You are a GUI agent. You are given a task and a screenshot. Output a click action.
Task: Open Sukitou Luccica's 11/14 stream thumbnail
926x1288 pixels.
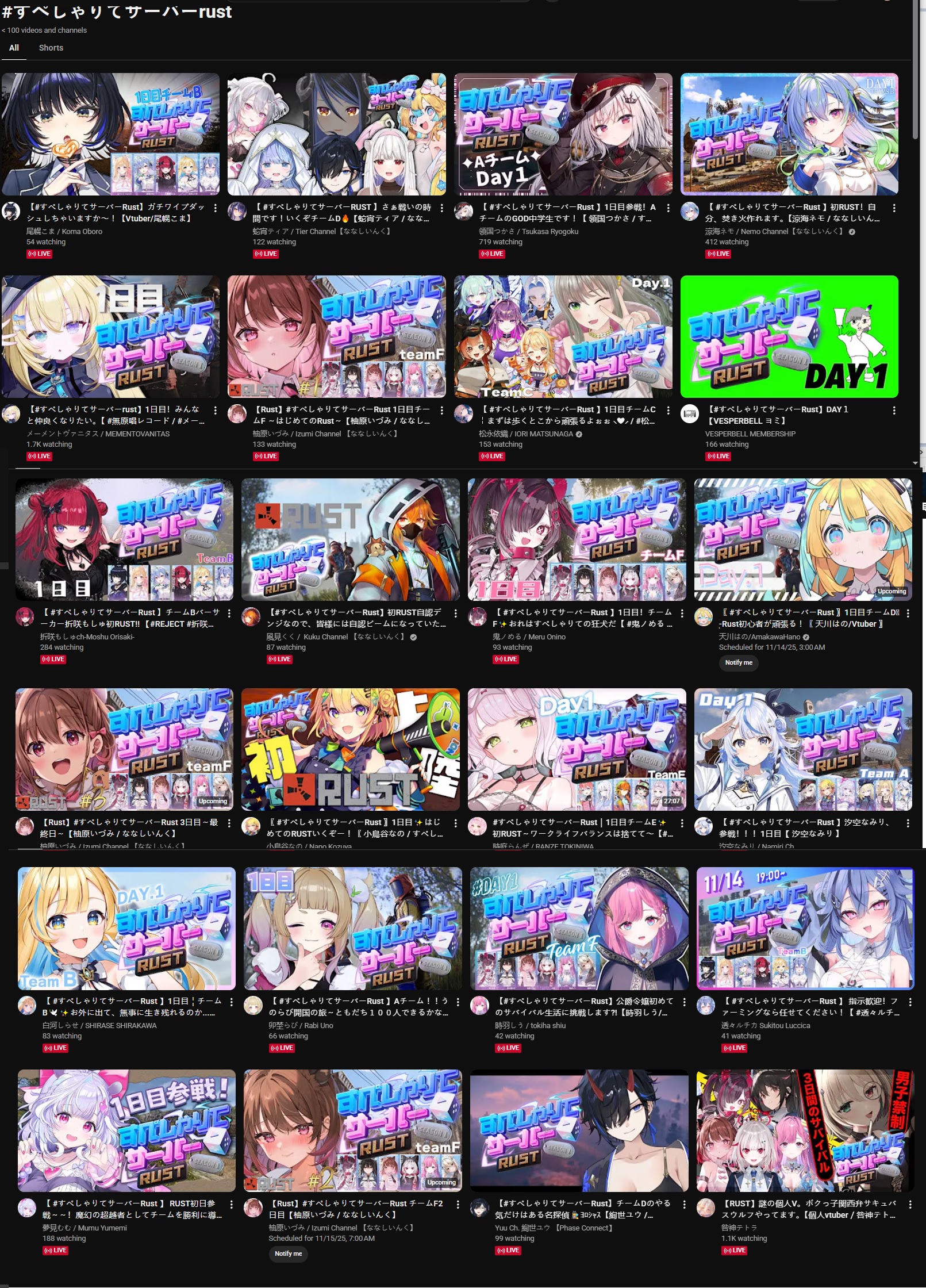click(x=805, y=928)
